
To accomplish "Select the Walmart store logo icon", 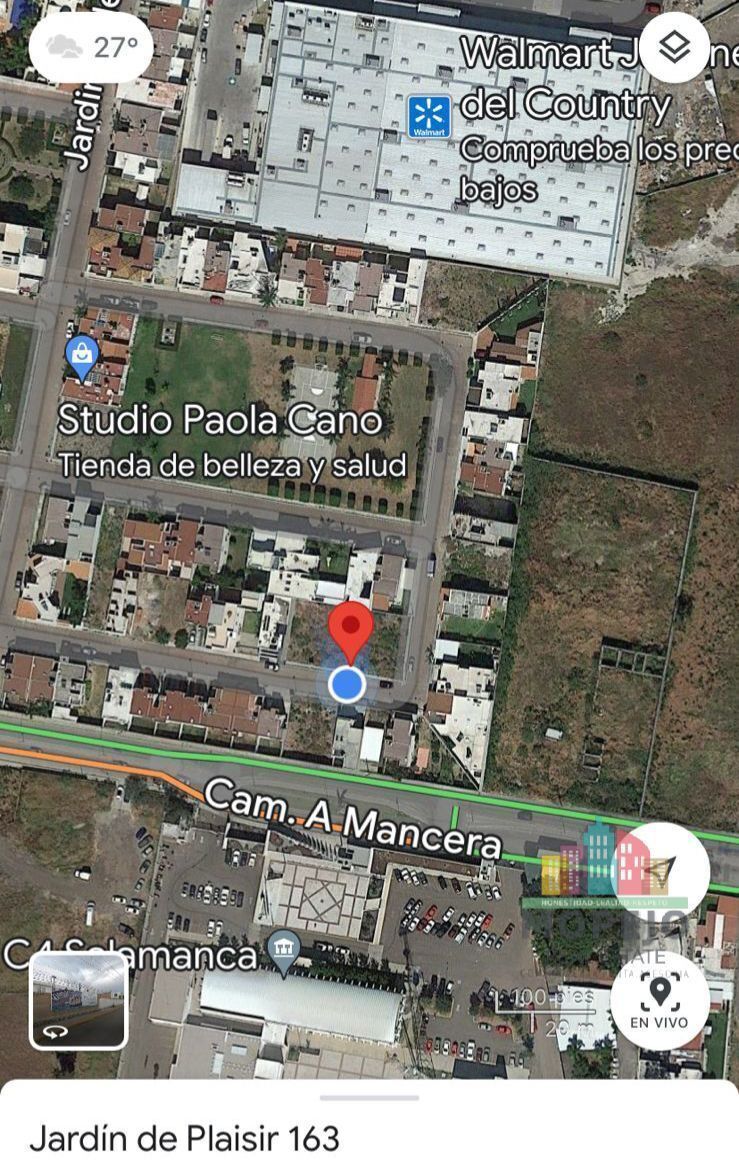I will [x=428, y=117].
